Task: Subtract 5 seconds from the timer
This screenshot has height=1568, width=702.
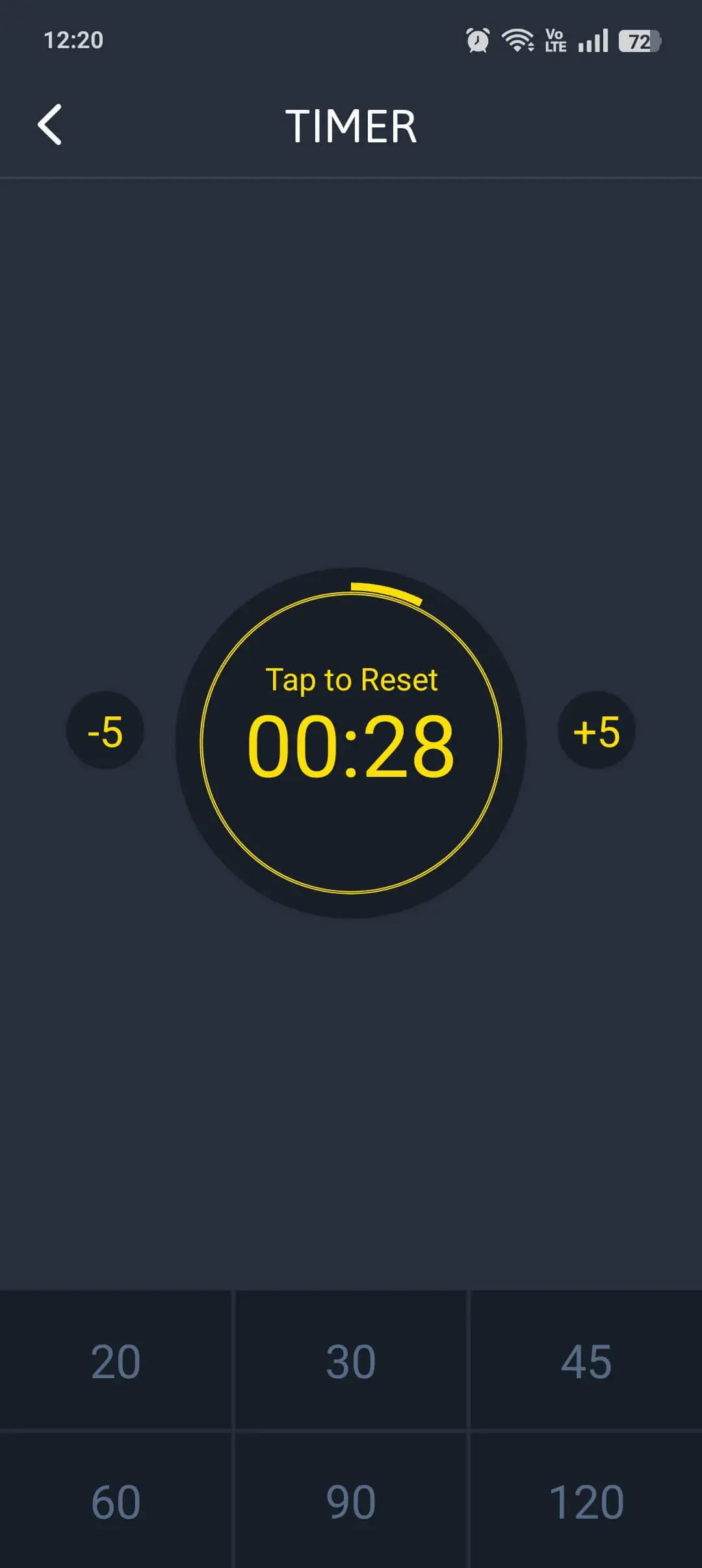Action: [105, 731]
